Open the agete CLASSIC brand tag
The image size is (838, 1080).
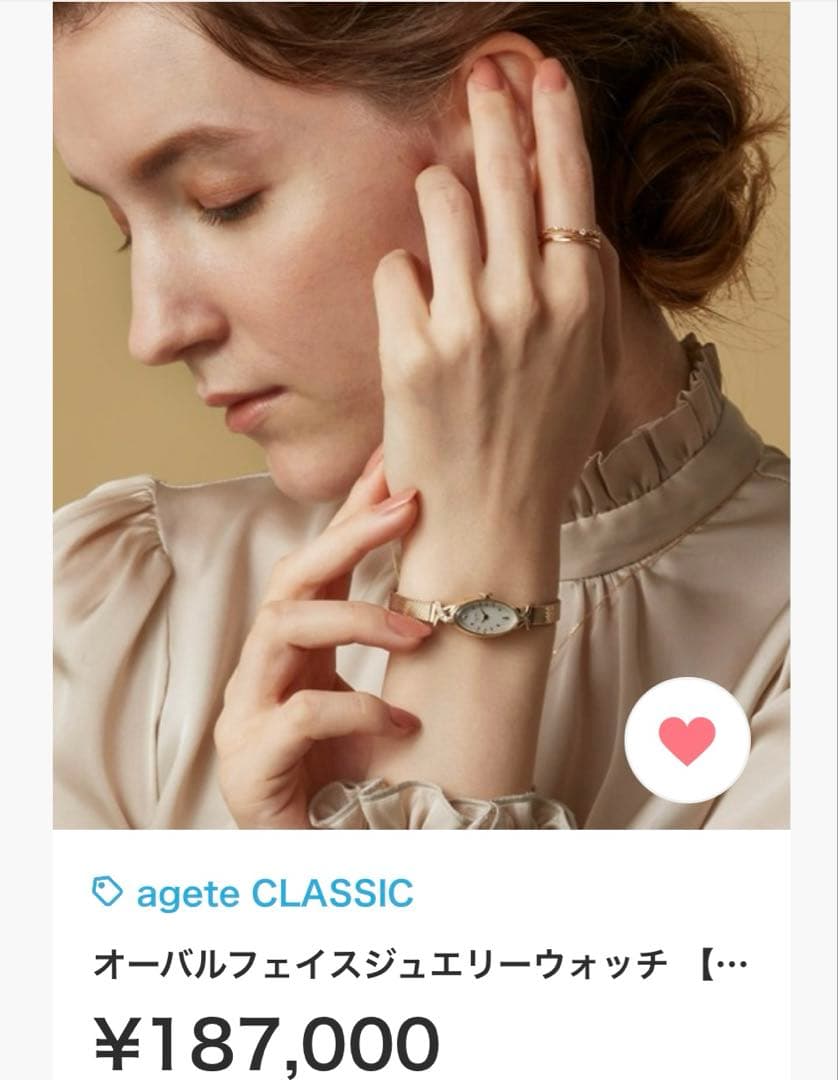point(253,893)
